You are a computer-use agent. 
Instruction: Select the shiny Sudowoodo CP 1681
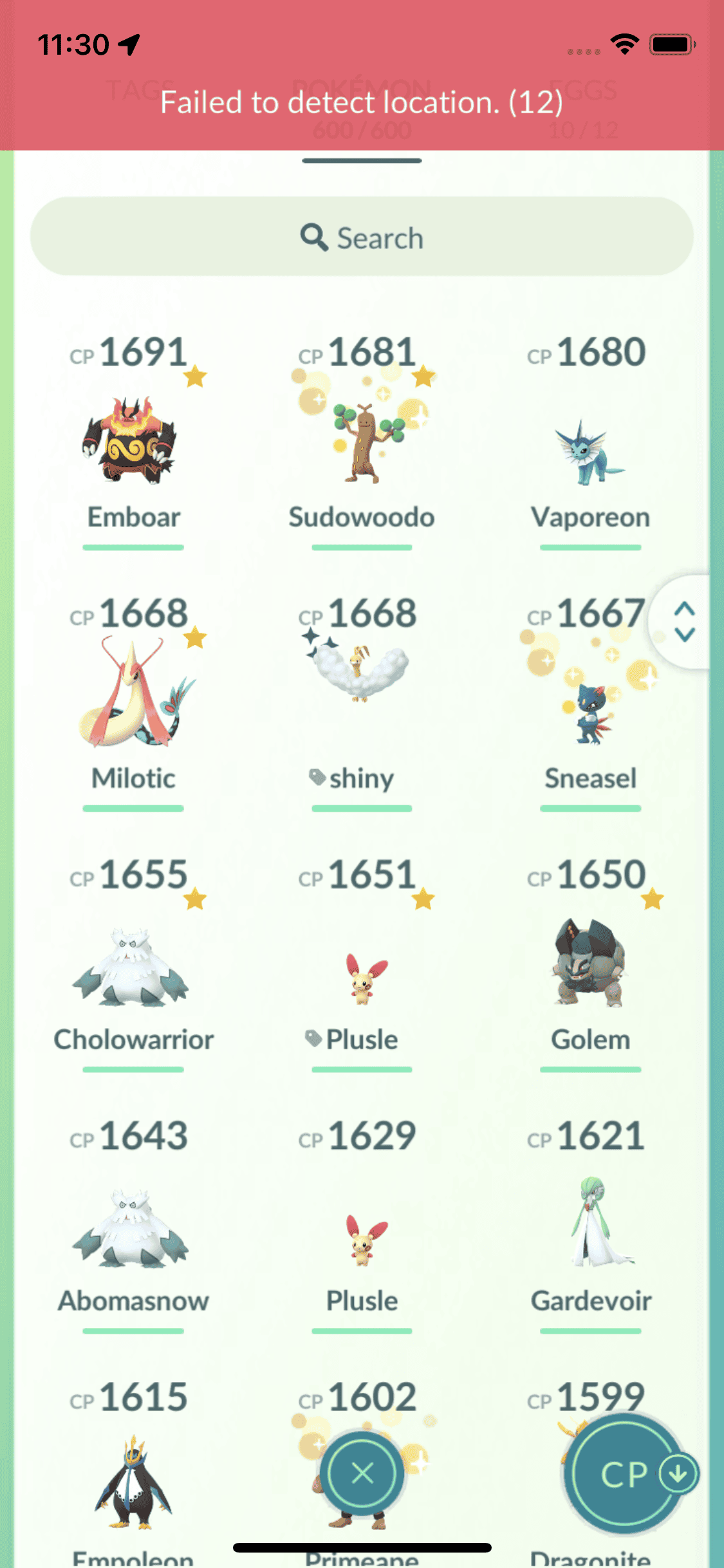click(362, 442)
